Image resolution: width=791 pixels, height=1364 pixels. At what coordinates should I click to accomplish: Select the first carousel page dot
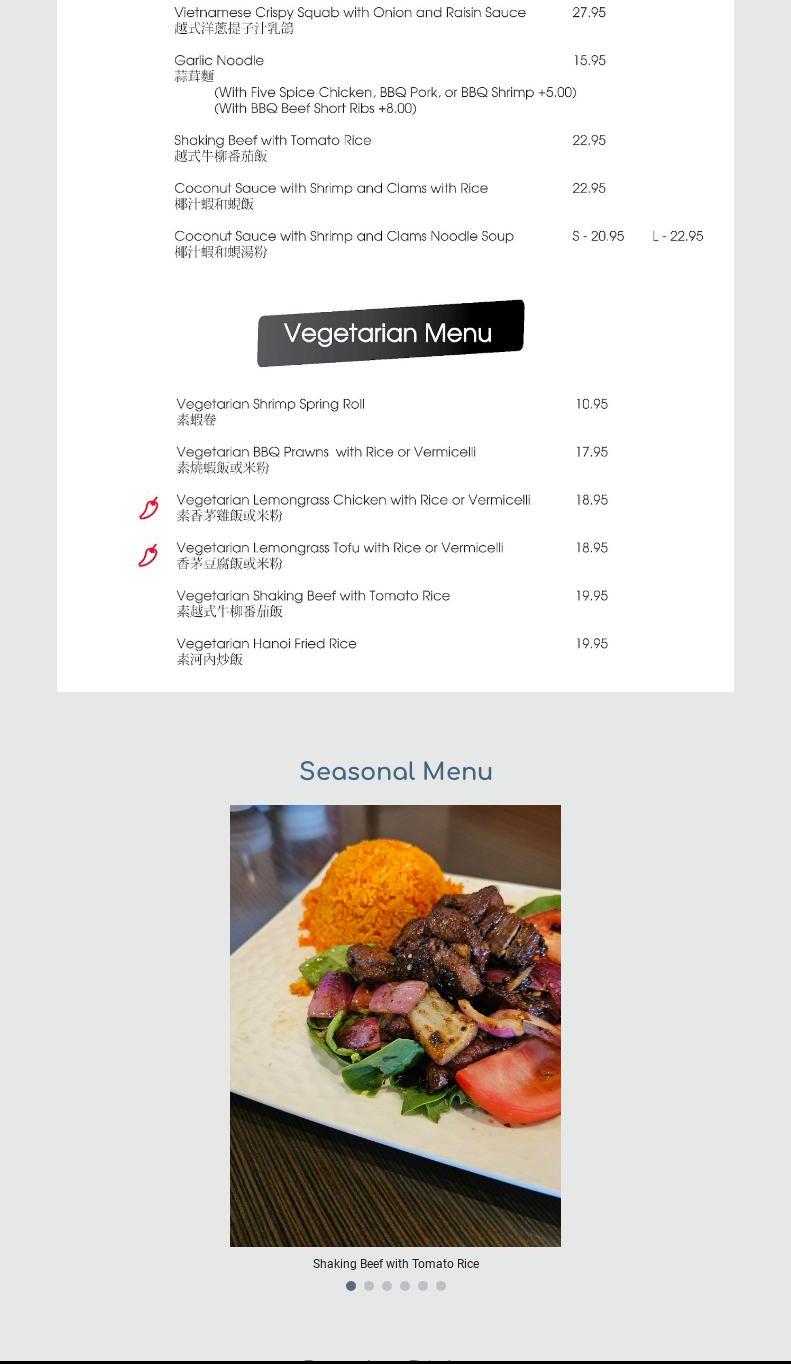(x=351, y=1286)
